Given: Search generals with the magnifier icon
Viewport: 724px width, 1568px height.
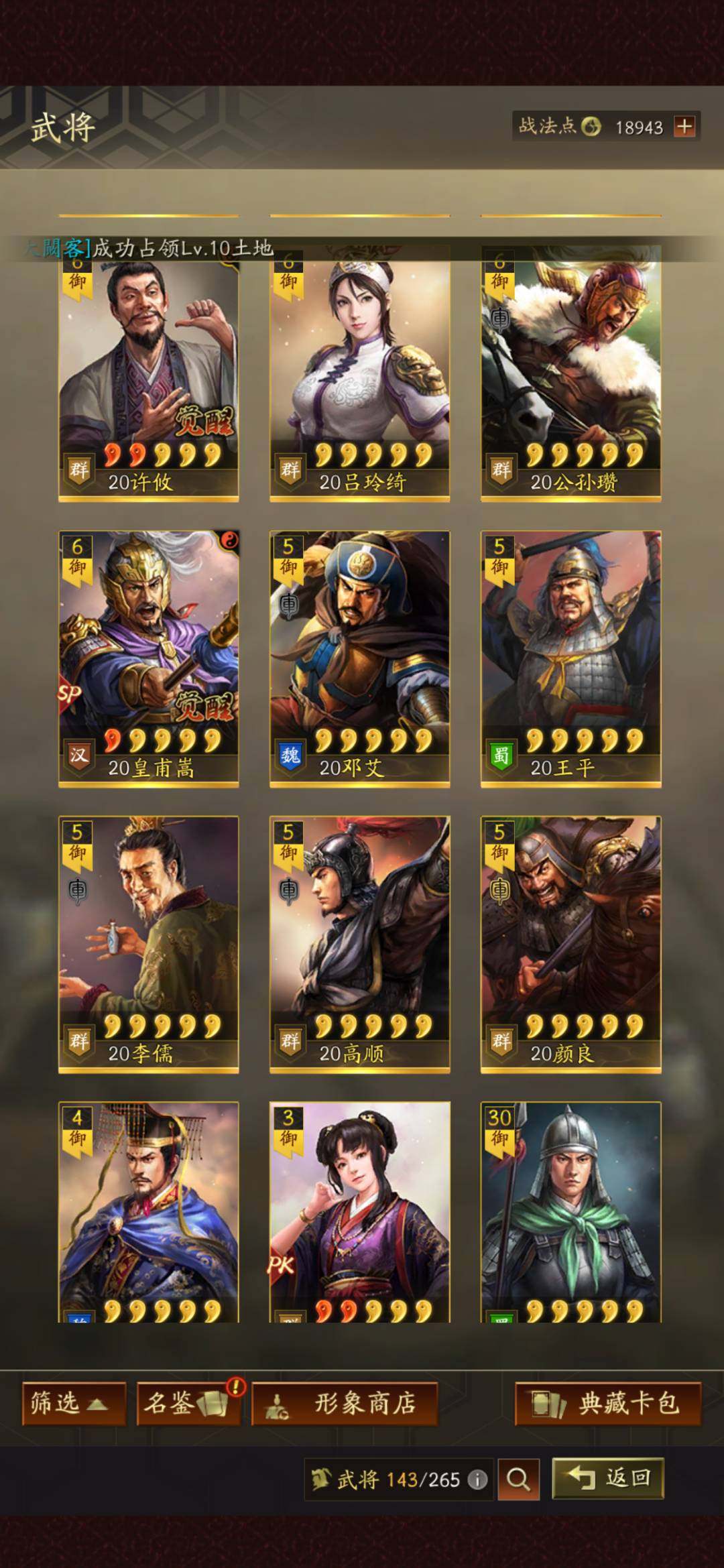Looking at the screenshot, I should click(x=518, y=1480).
